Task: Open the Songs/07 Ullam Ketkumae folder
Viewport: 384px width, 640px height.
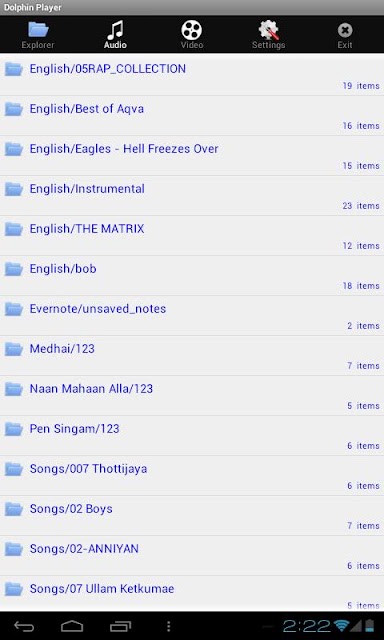Action: click(192, 593)
